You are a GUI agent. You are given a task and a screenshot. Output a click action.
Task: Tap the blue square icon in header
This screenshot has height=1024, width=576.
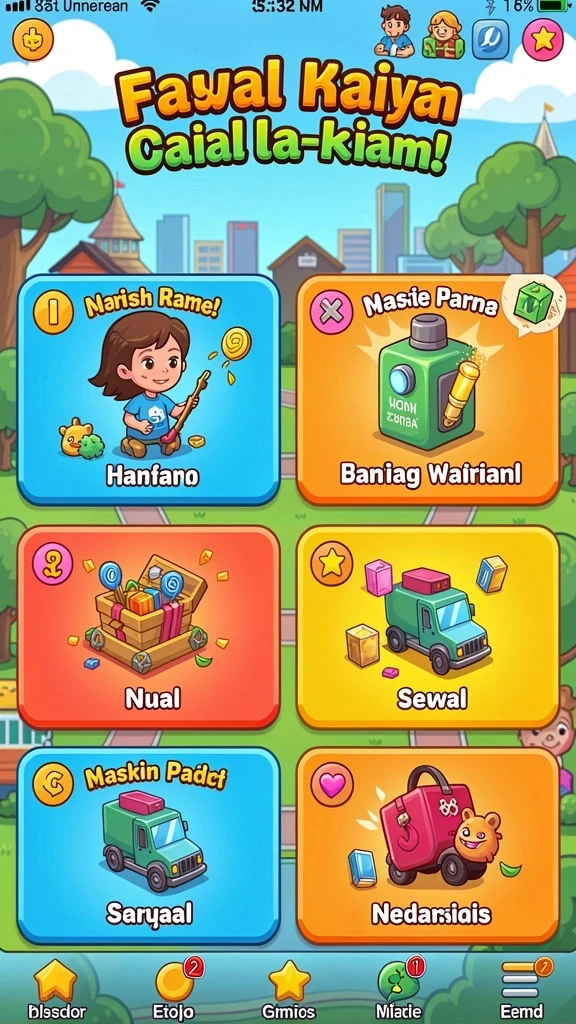[x=490, y=39]
